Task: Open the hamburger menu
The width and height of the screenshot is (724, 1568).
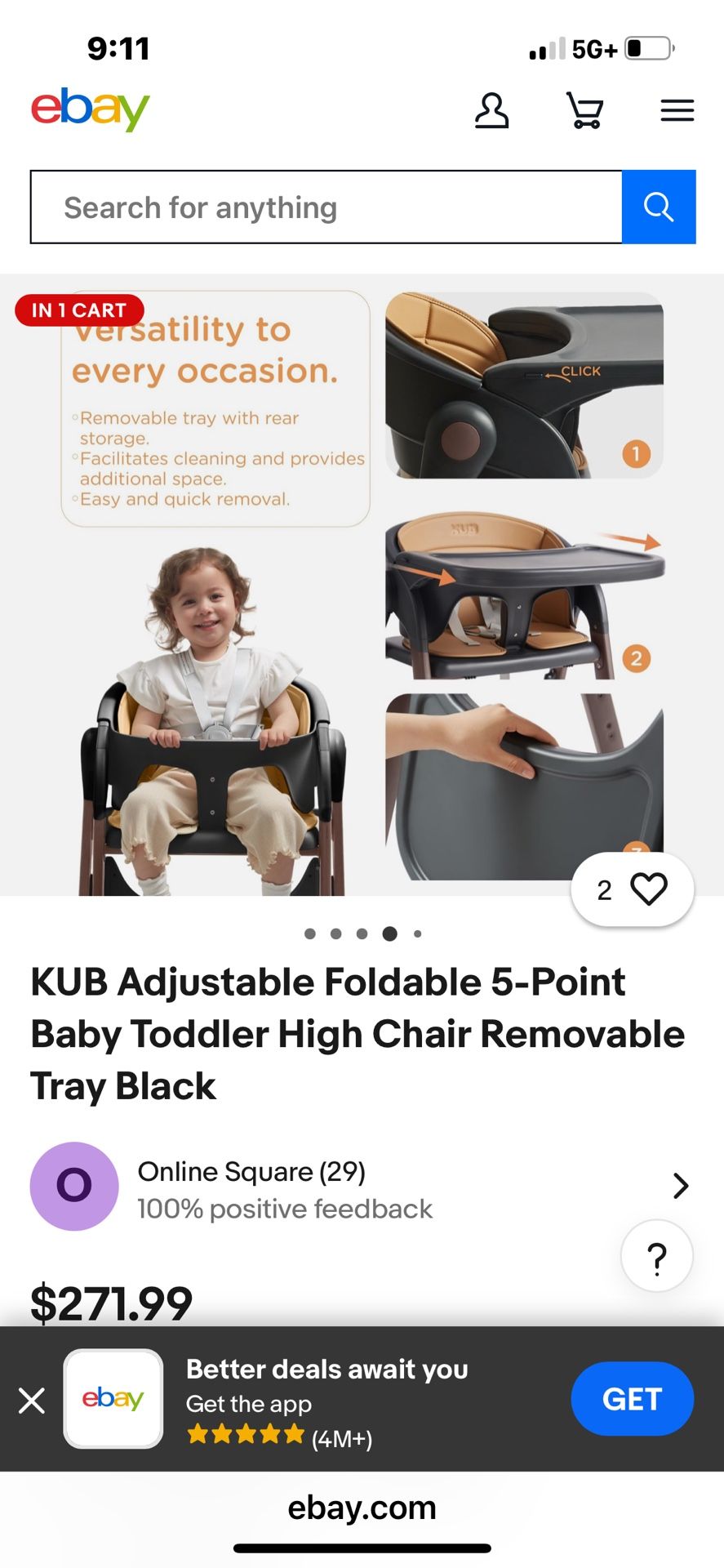Action: tap(677, 110)
